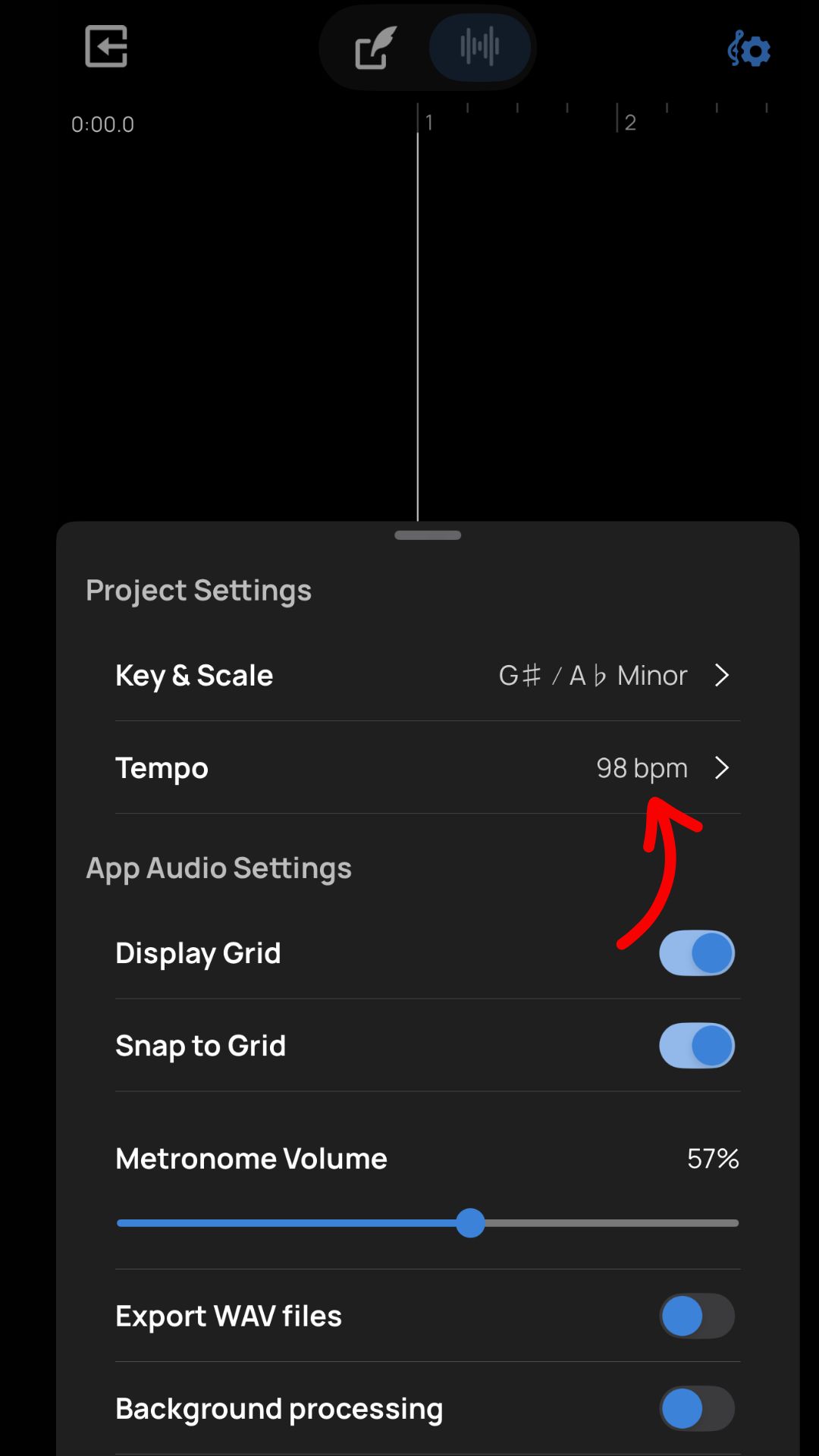819x1456 pixels.
Task: Exit the project with the back icon
Action: [x=106, y=47]
